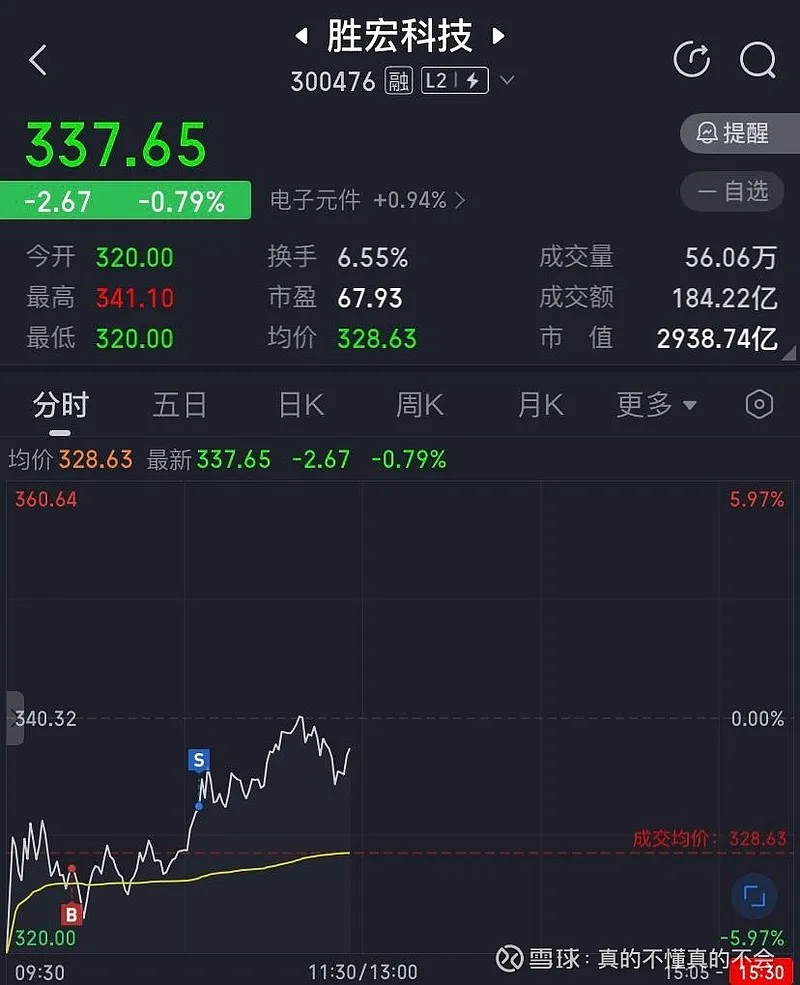Open the 更多 chart period dropdown

tap(656, 405)
